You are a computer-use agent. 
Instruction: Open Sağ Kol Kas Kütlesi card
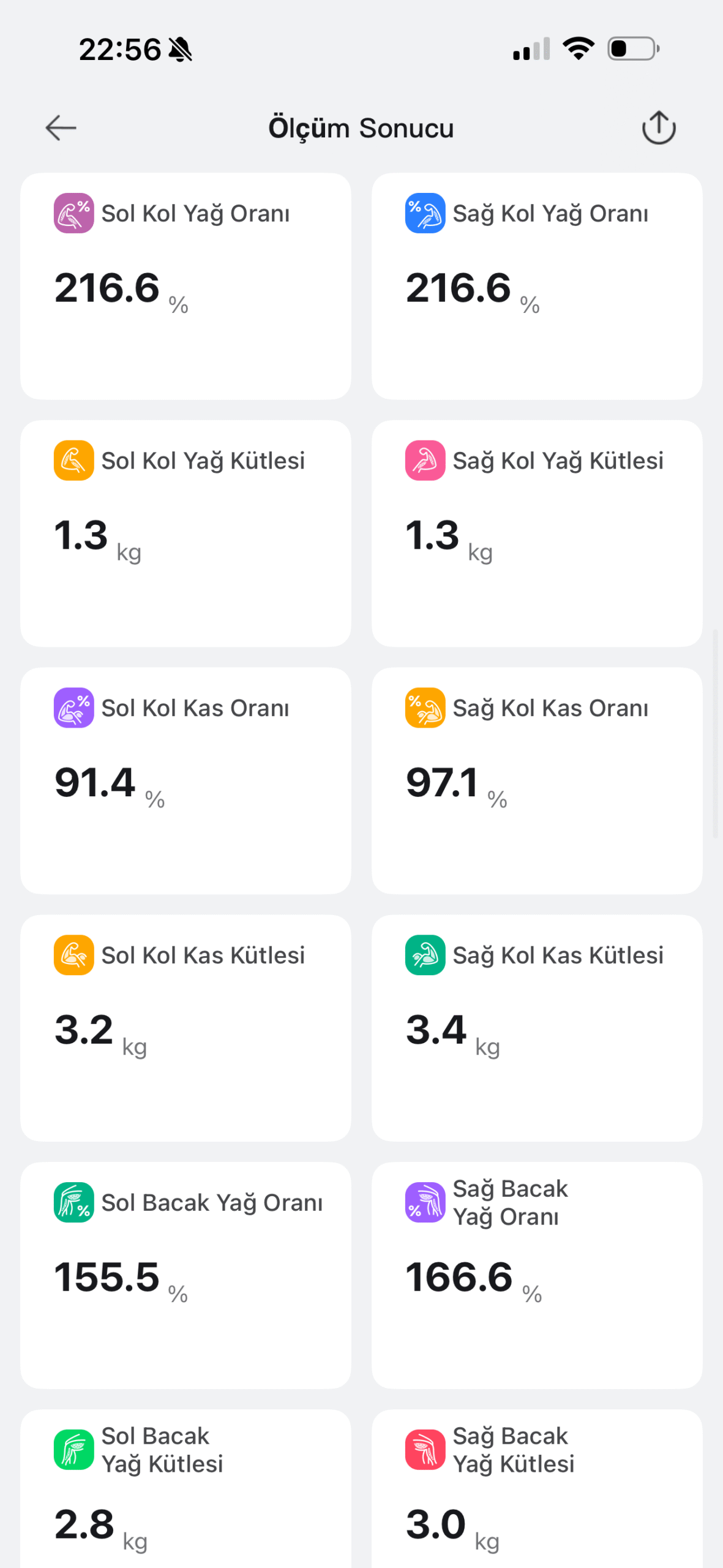click(x=536, y=1028)
